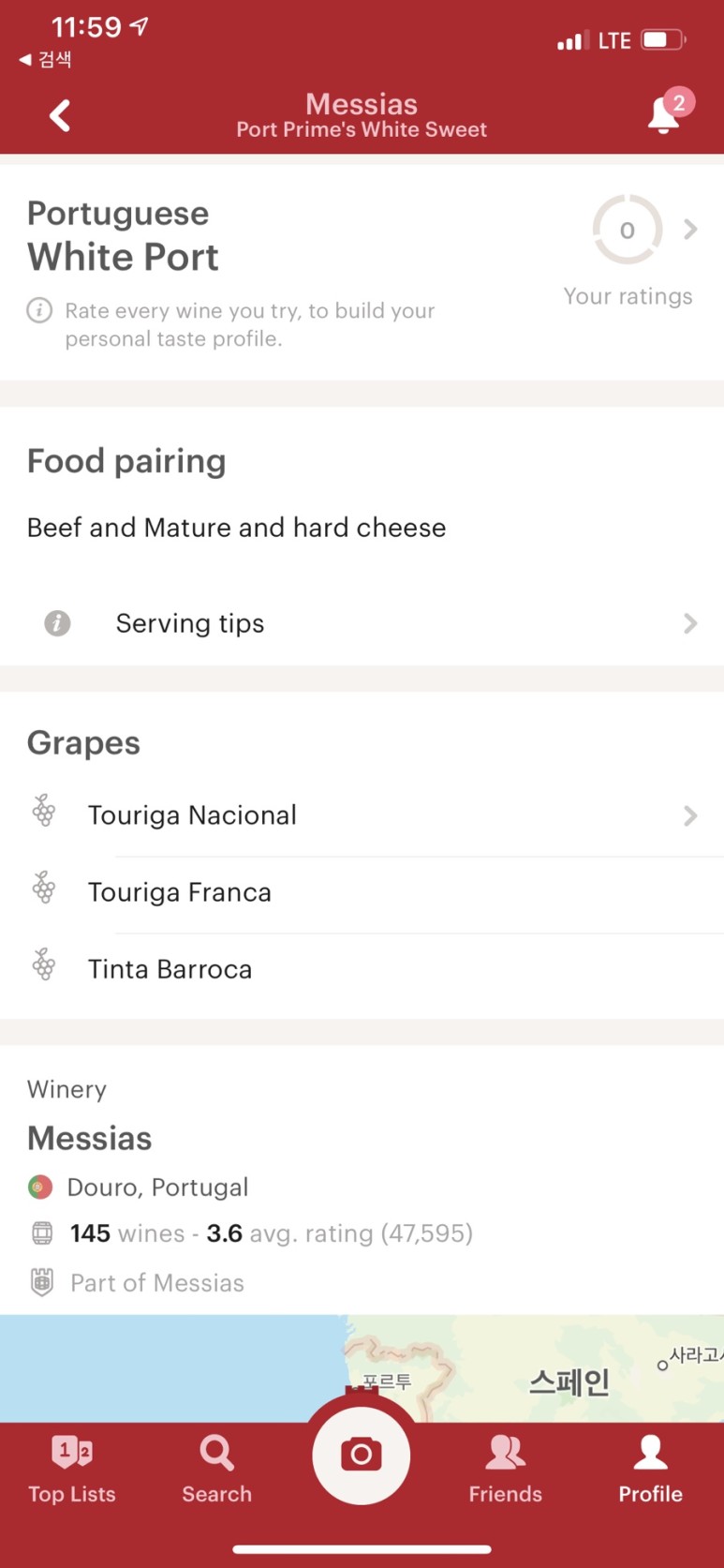Open the notifications bell
Screen dimensions: 724x1568
(664, 115)
